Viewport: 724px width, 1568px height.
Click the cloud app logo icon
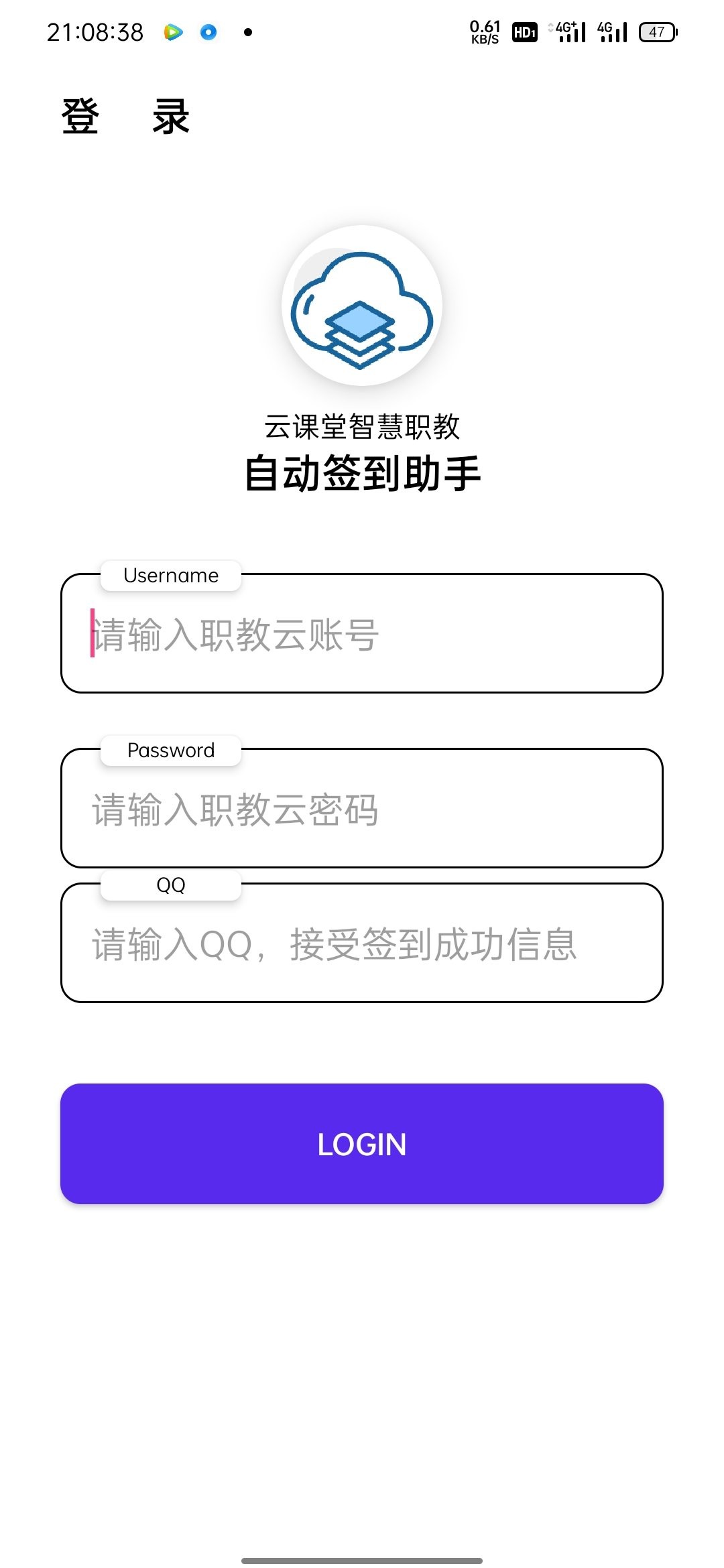[362, 305]
